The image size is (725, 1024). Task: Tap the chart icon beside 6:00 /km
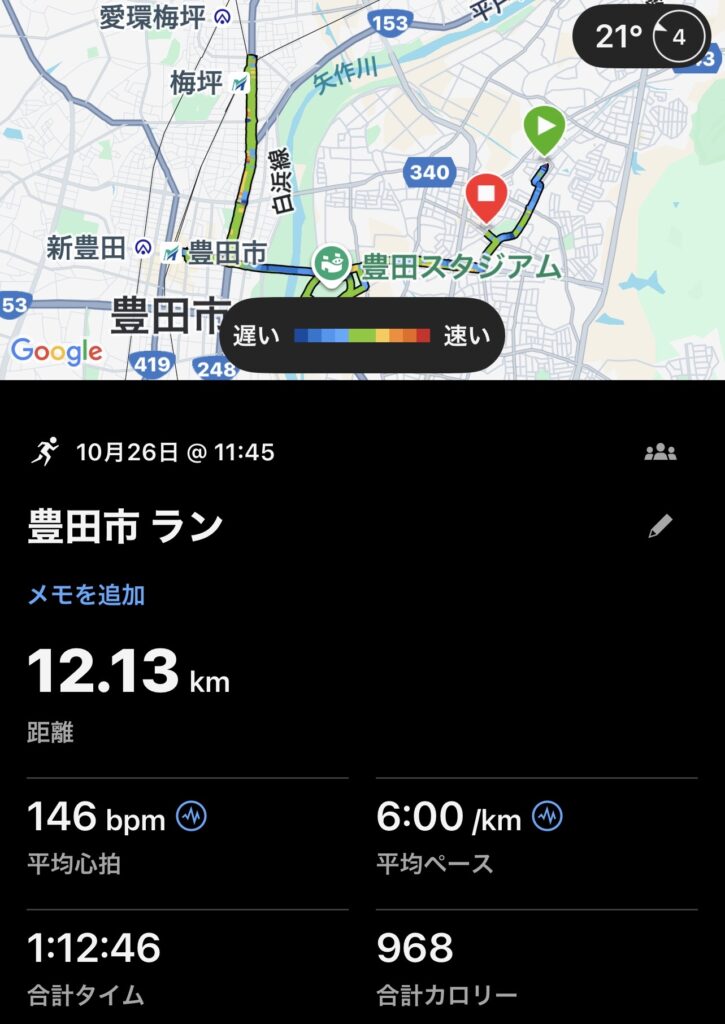[x=547, y=817]
